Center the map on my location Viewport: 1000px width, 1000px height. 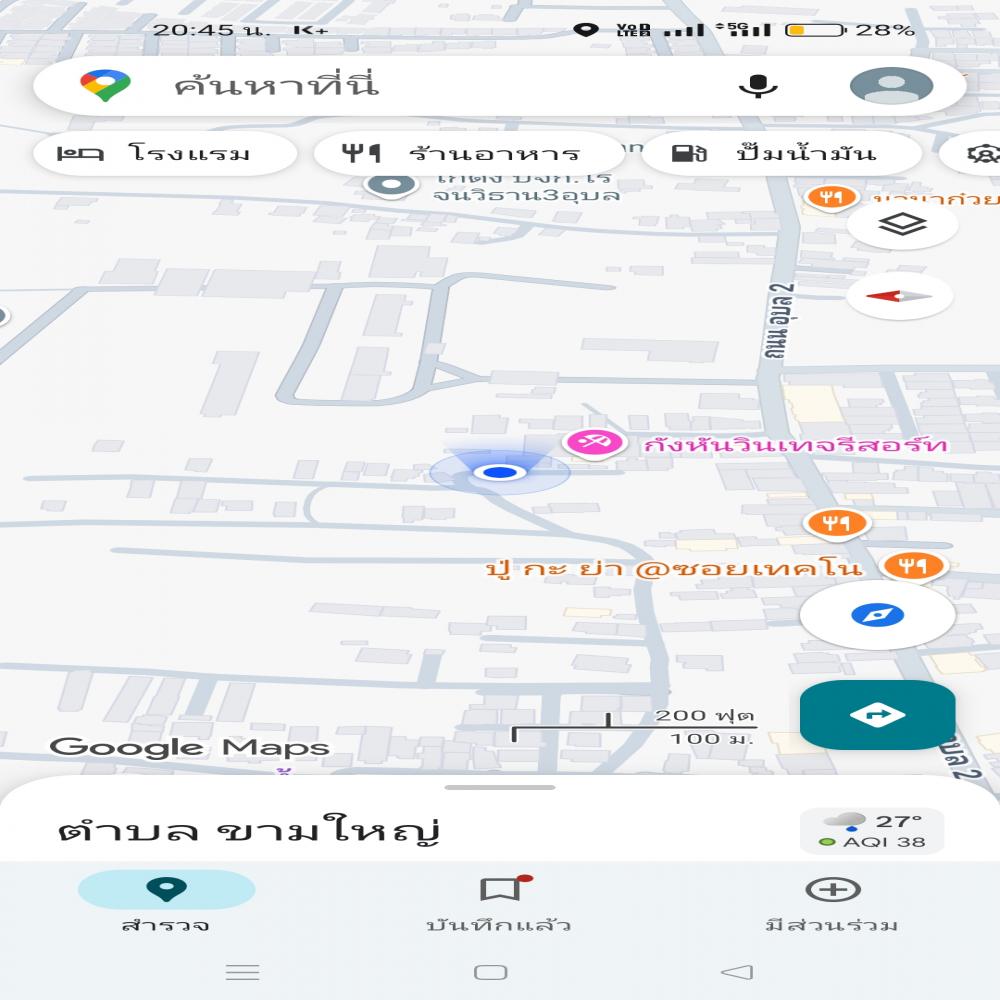point(877,615)
